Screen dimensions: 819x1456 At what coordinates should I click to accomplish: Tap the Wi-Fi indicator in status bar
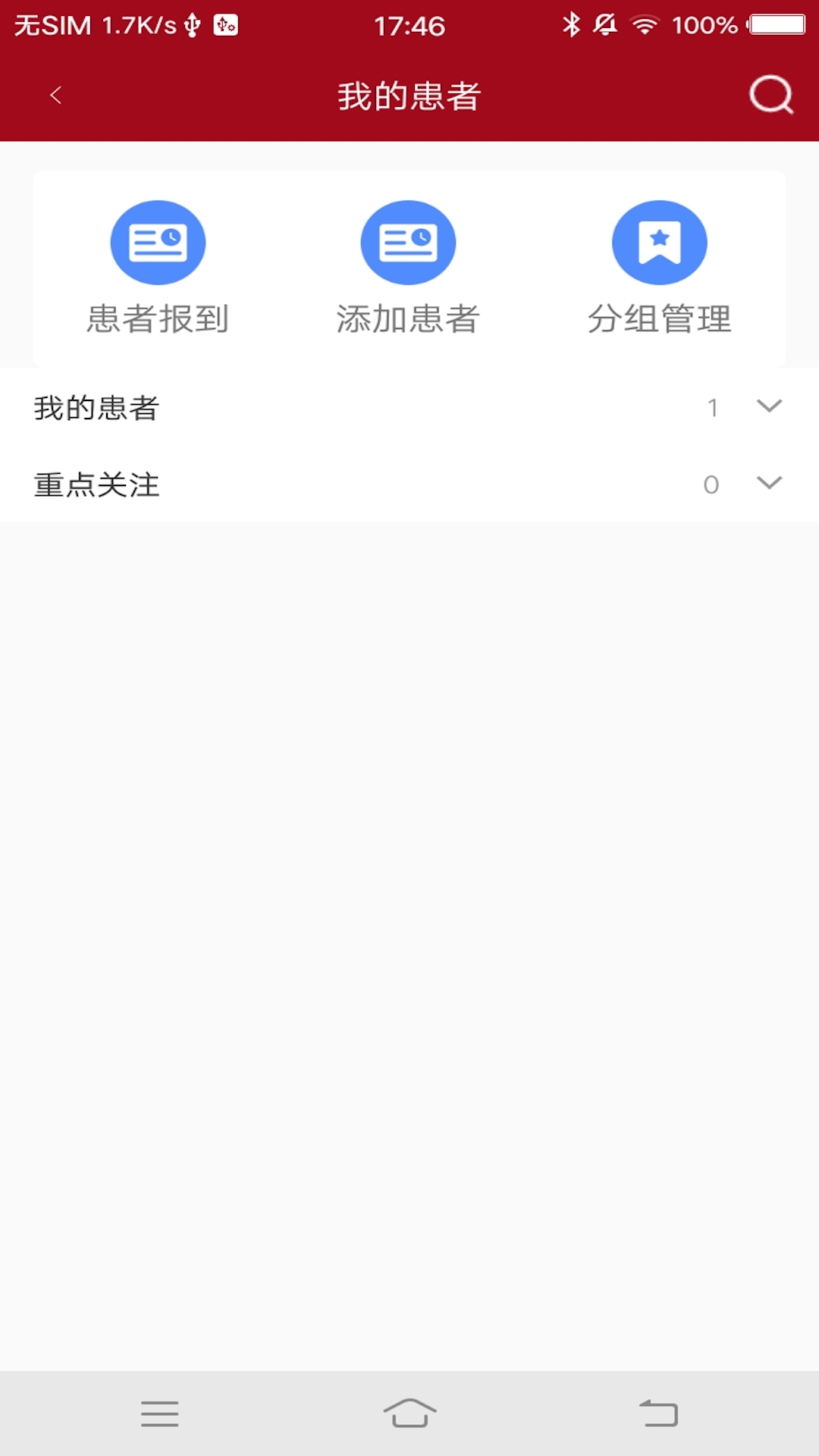[643, 25]
